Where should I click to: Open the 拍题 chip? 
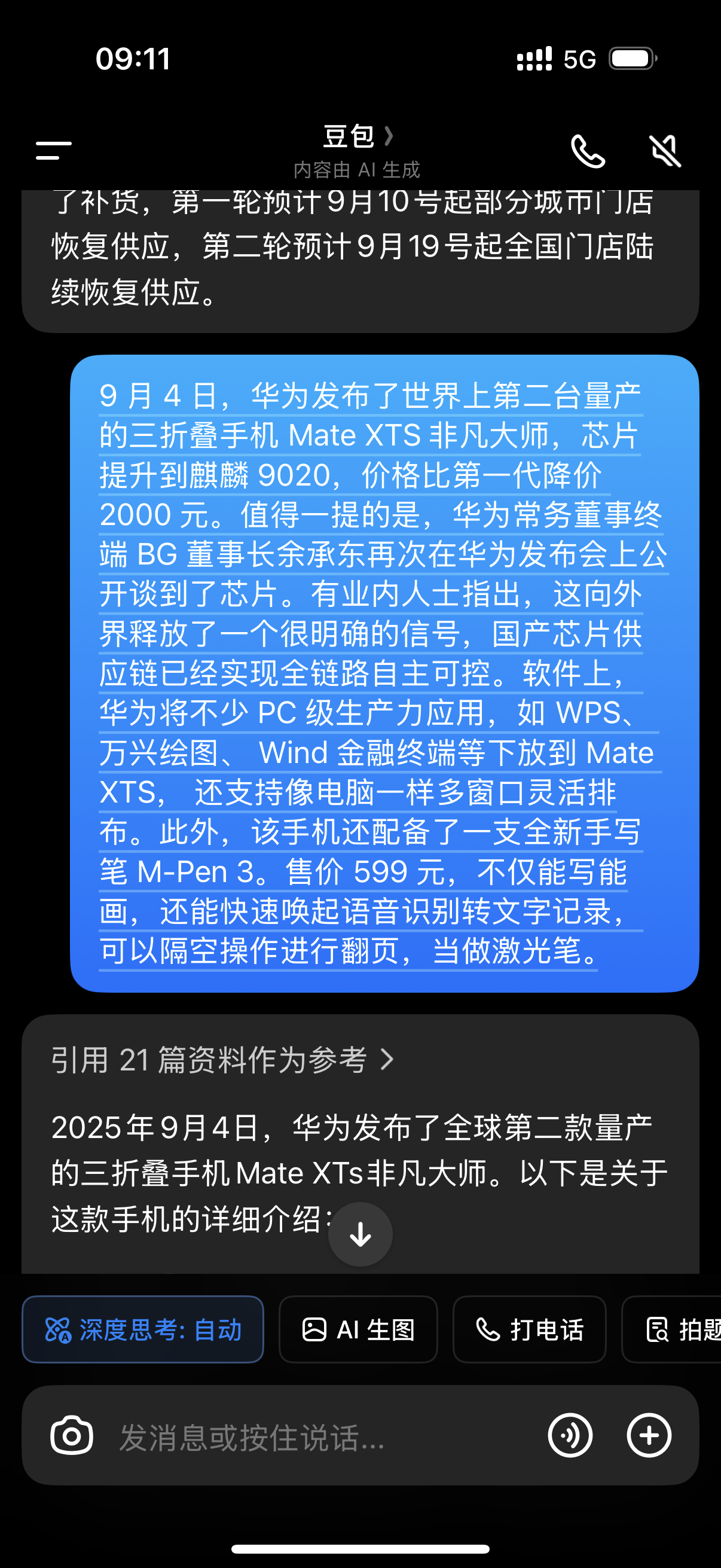coord(672,1329)
